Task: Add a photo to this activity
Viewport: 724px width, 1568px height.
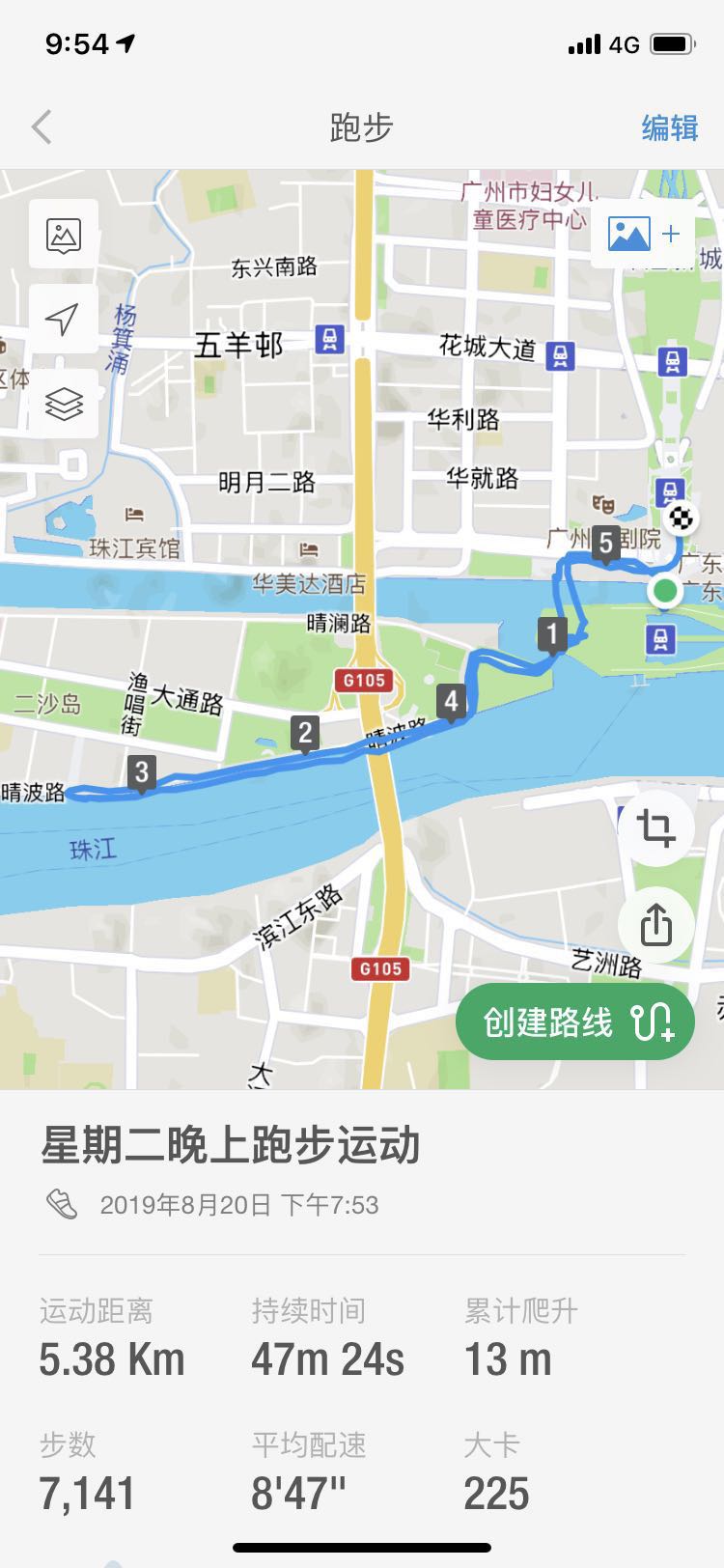Action: click(643, 234)
